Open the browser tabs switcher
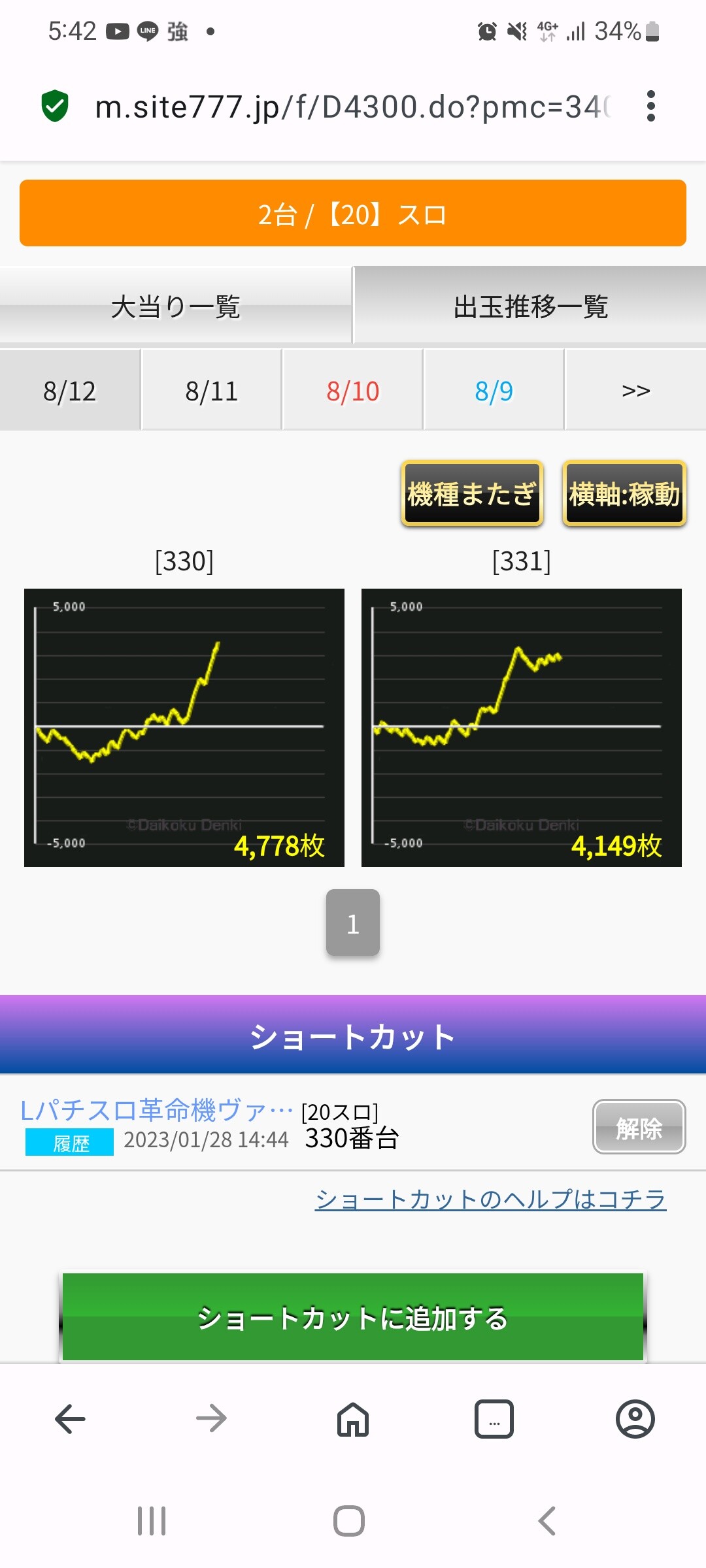 tap(494, 1419)
